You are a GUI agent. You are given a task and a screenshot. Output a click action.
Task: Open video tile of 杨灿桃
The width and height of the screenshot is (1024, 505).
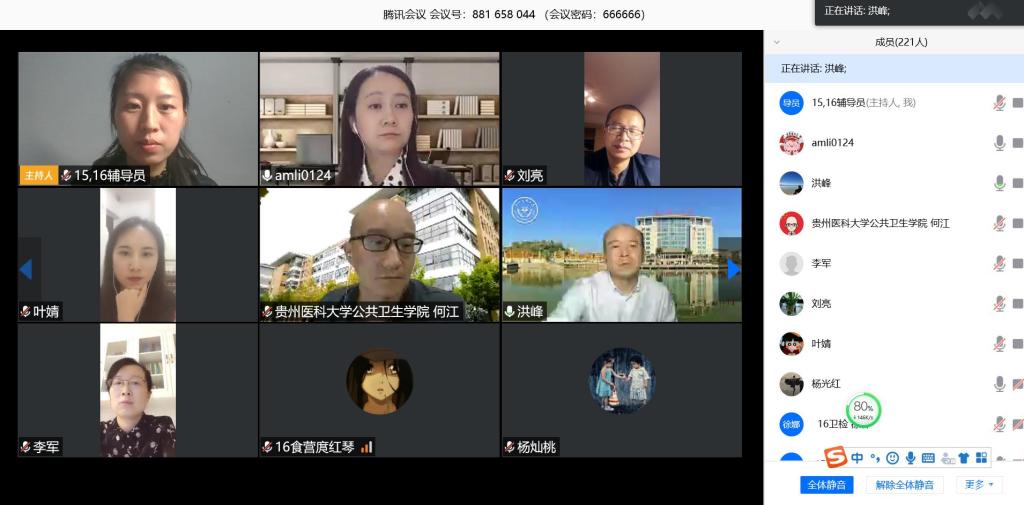[x=621, y=391]
